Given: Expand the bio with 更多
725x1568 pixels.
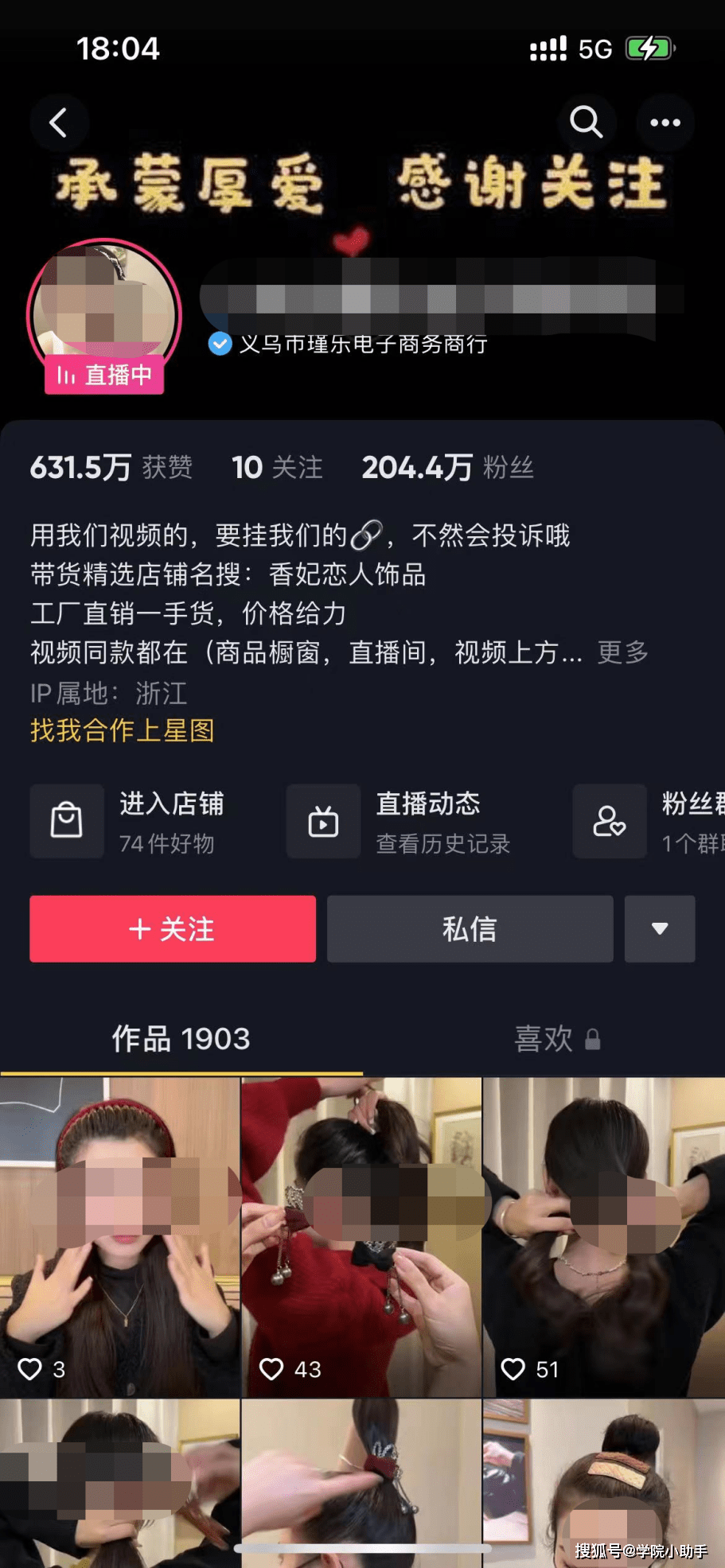Looking at the screenshot, I should click(621, 653).
